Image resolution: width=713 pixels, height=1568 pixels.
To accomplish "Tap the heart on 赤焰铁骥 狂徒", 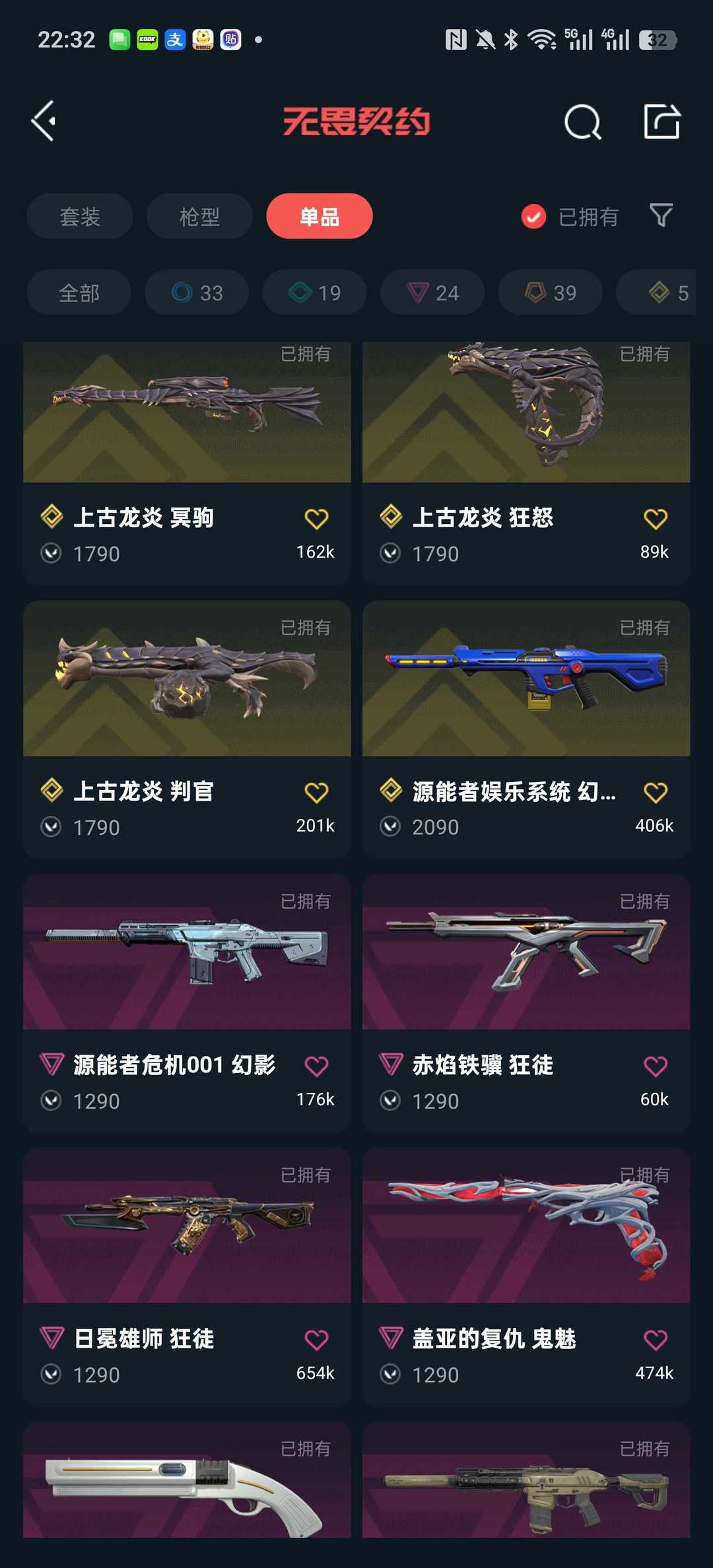I will [x=655, y=1066].
